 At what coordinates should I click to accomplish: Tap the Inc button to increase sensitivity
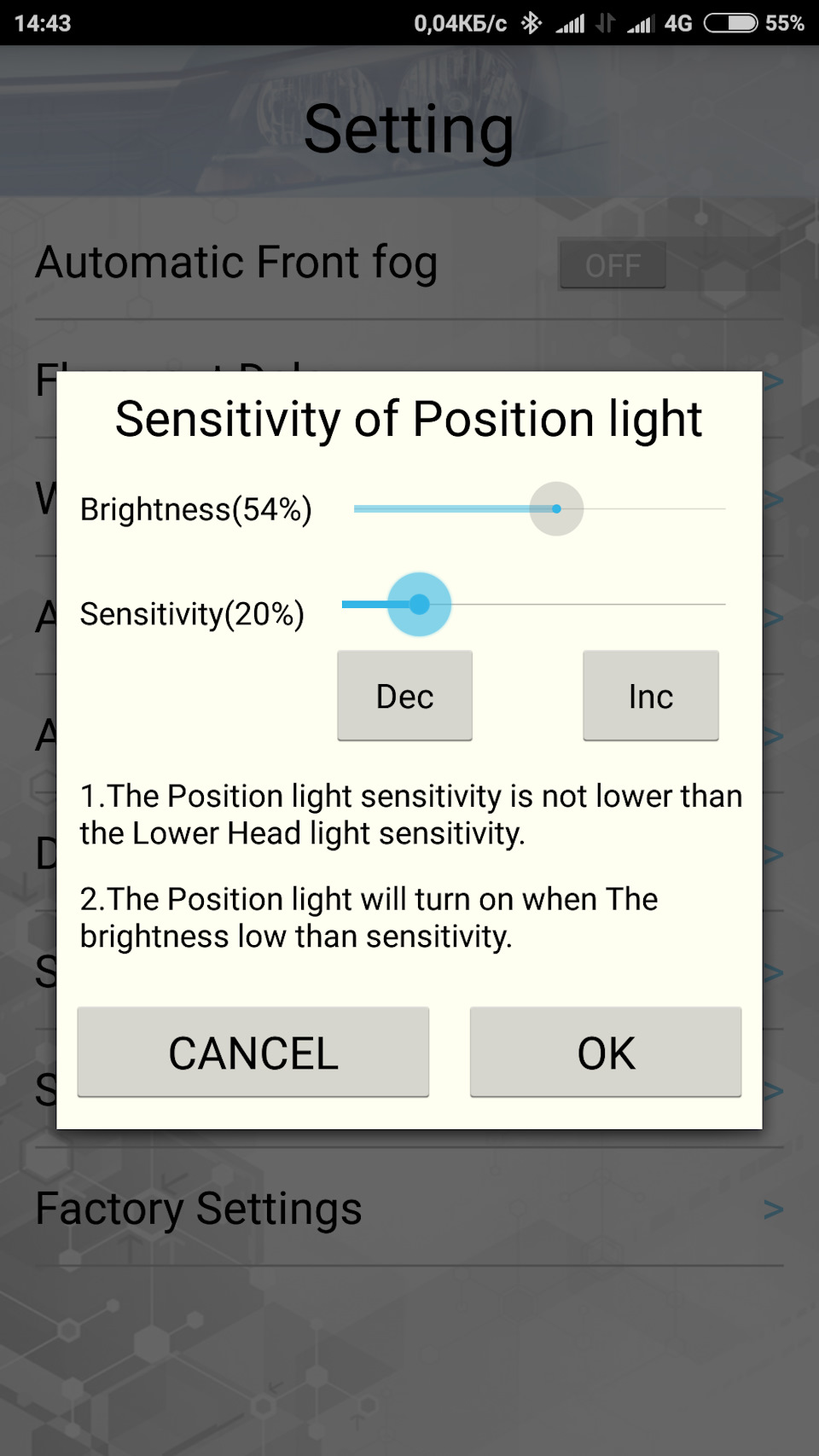coord(651,696)
